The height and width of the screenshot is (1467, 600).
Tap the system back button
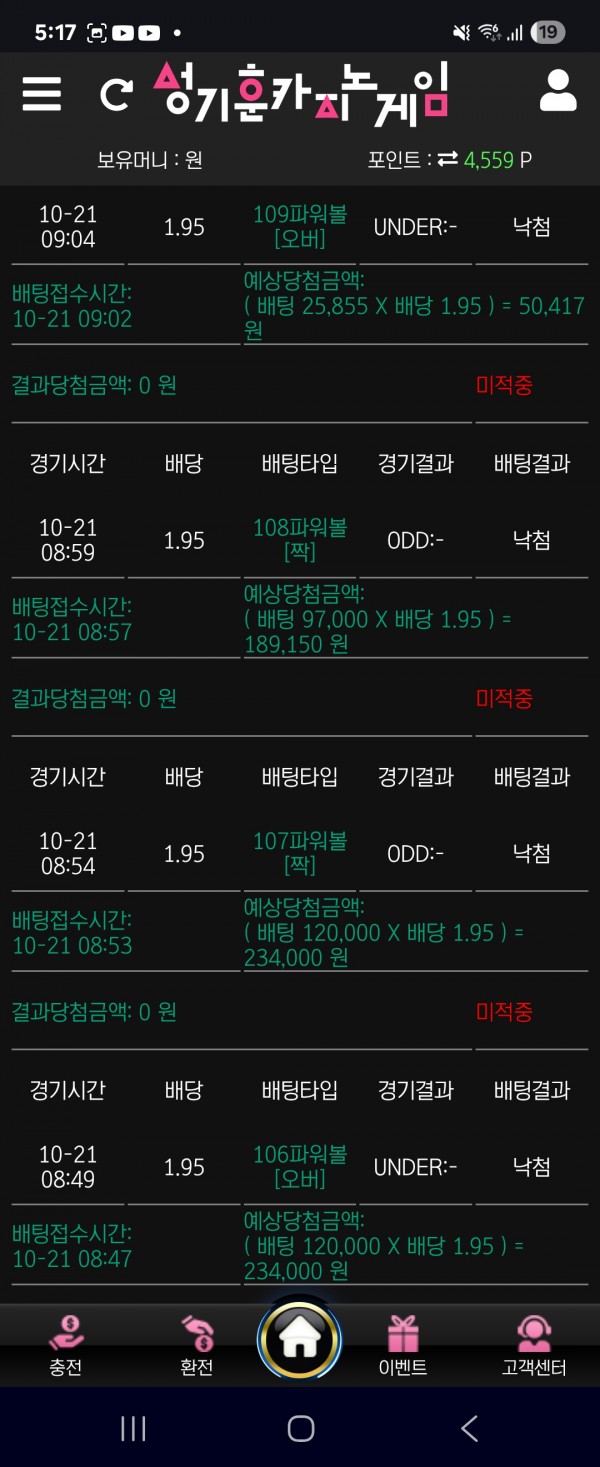click(x=469, y=1429)
